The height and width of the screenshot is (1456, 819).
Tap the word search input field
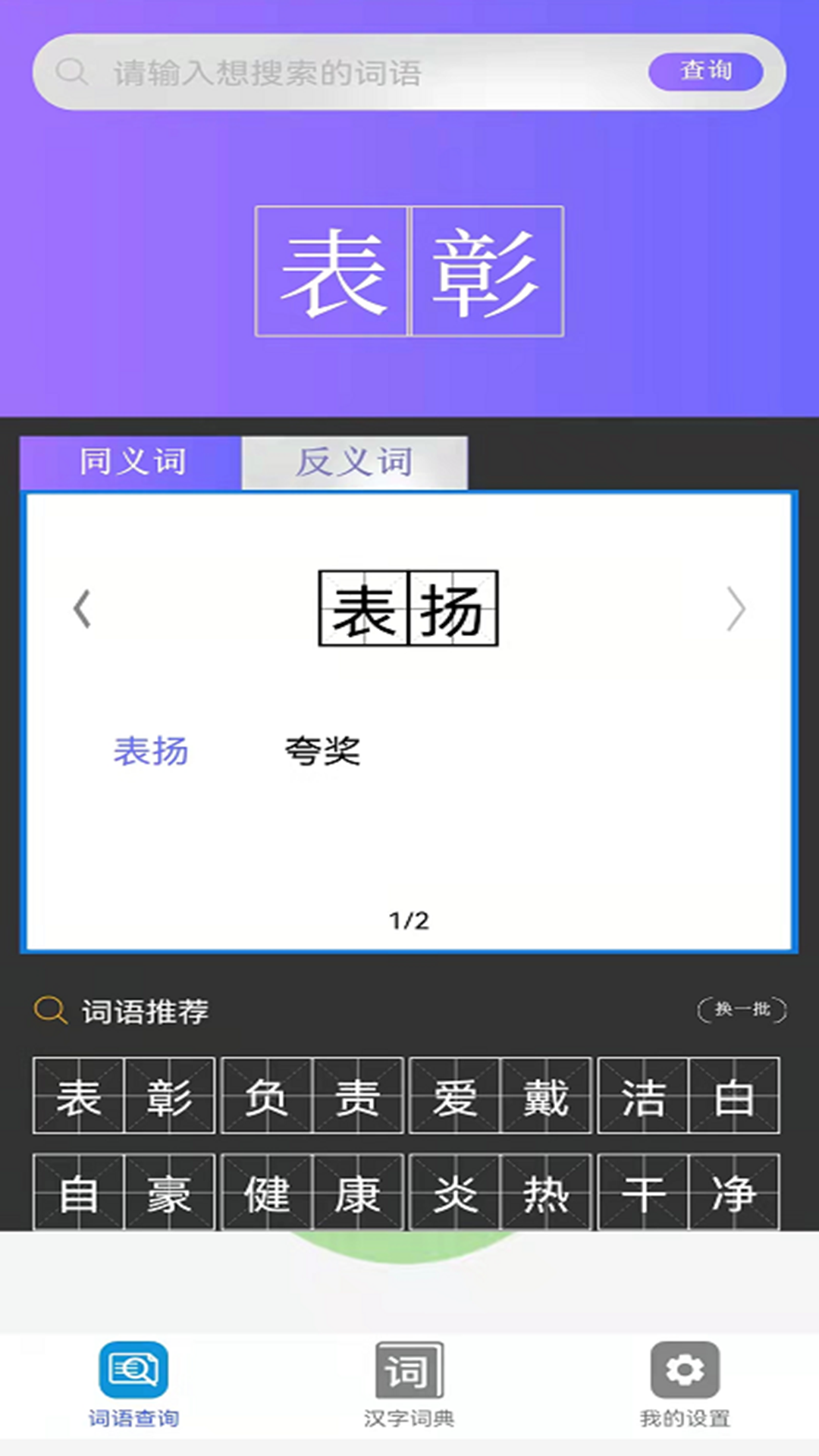[x=341, y=73]
